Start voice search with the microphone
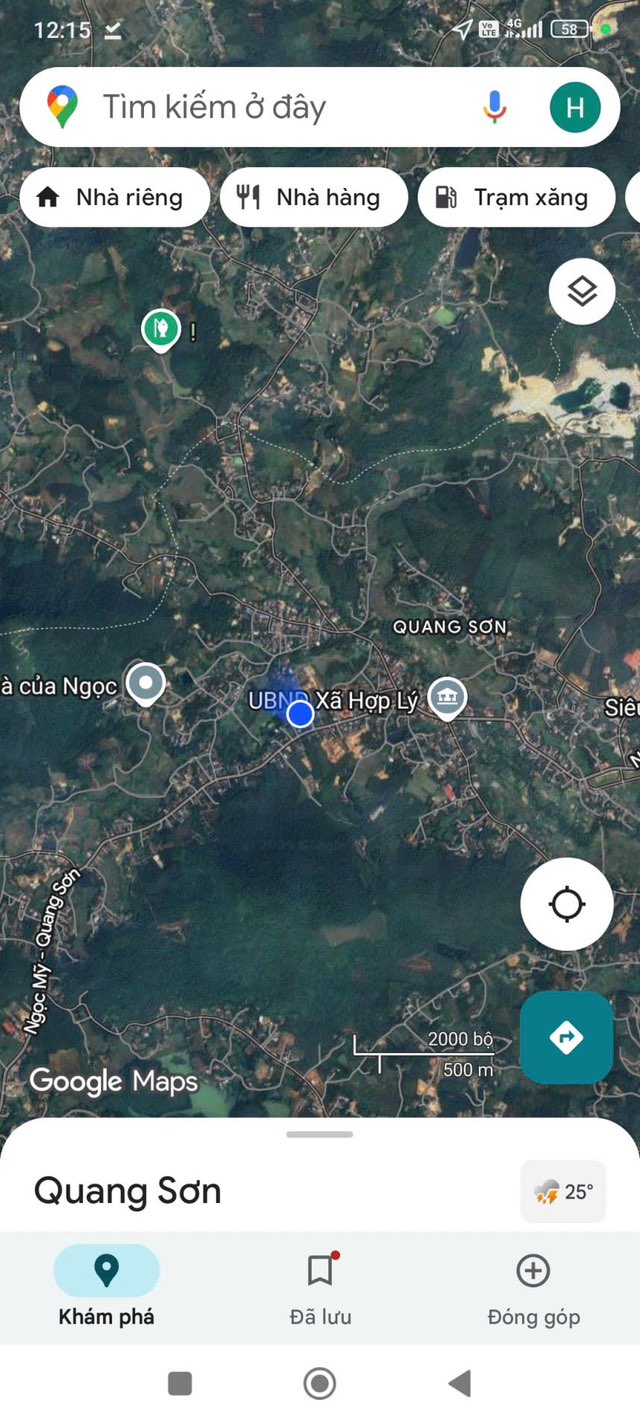640x1423 pixels. 494,107
